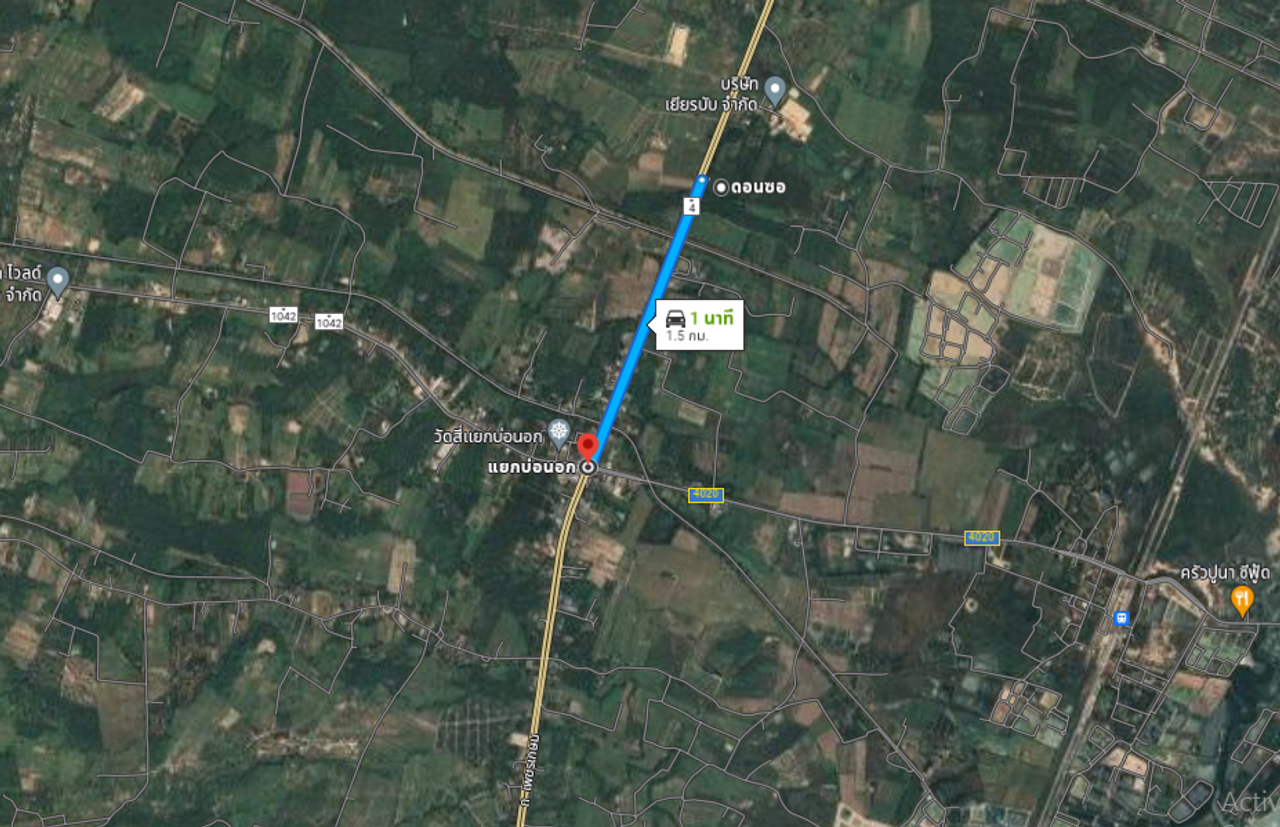
Task: Tap the โวลด์ จำกัด company pin
Action: 58,282
